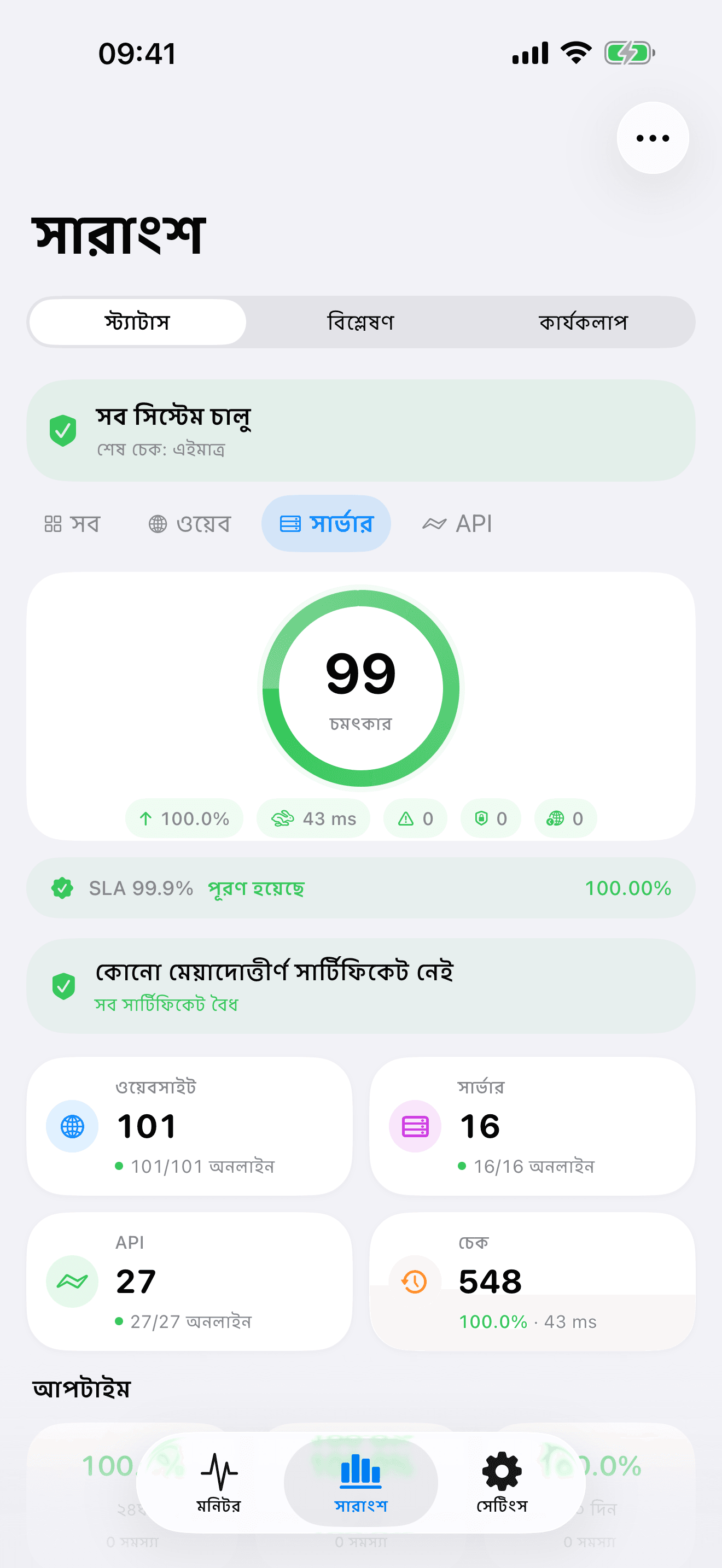
Task: Open the more options menu button
Action: (x=651, y=138)
